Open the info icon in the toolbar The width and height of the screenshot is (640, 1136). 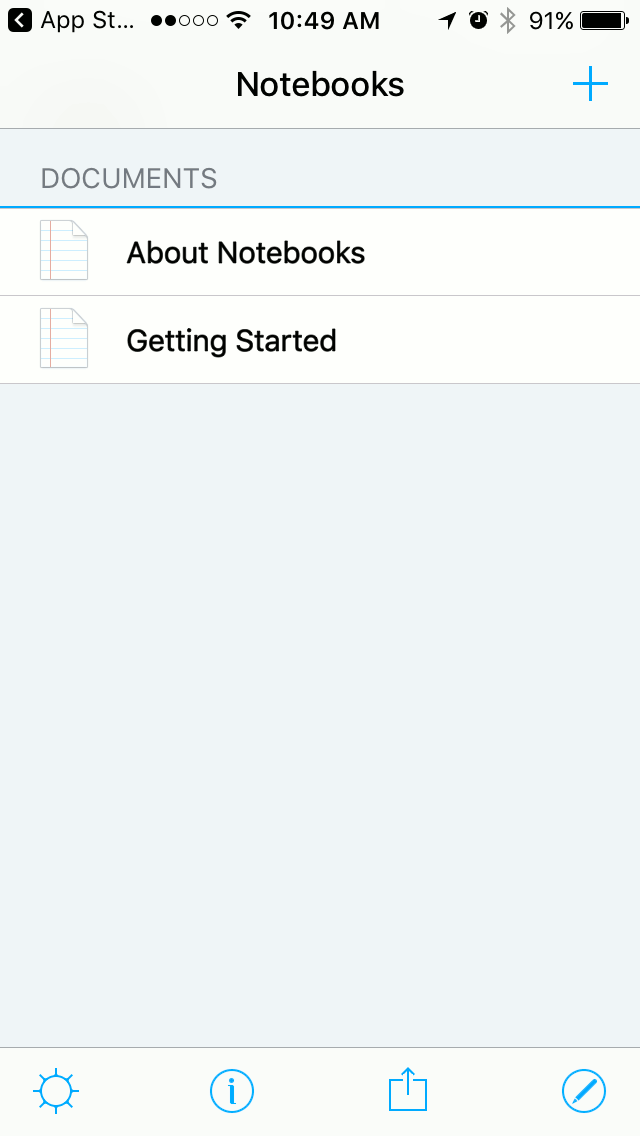(232, 1091)
